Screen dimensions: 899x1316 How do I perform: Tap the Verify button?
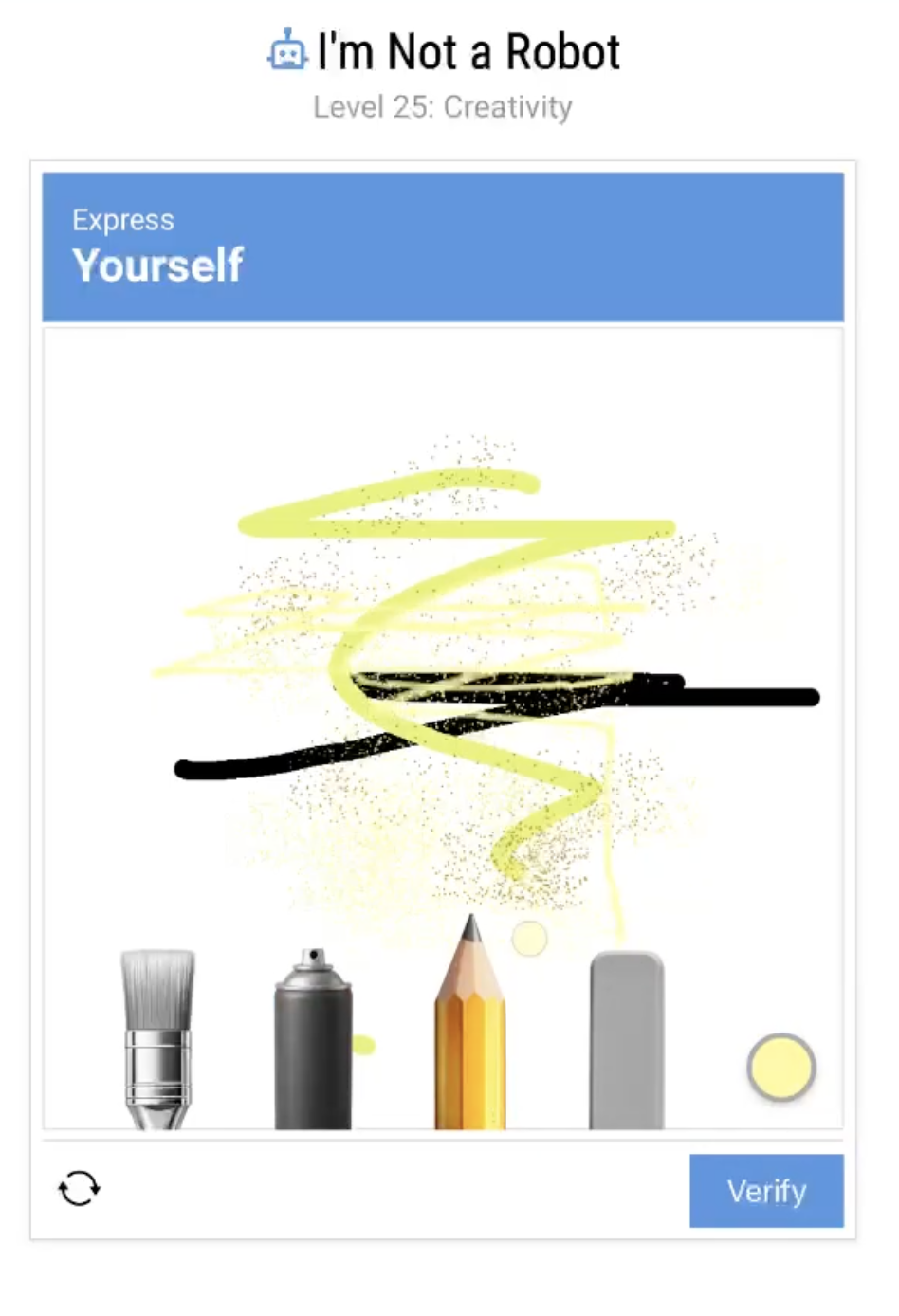coord(765,1190)
